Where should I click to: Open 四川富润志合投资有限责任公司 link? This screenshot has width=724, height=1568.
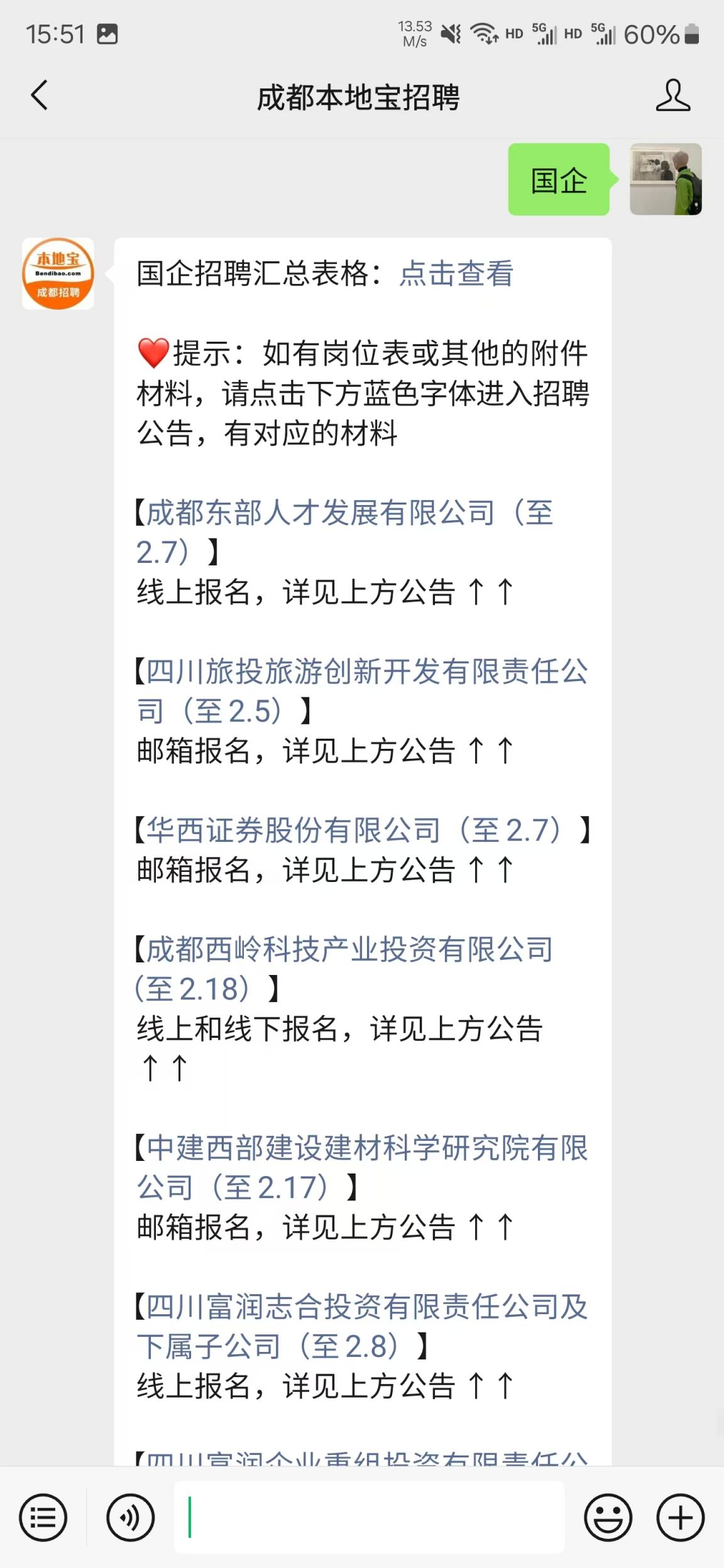[x=366, y=1307]
